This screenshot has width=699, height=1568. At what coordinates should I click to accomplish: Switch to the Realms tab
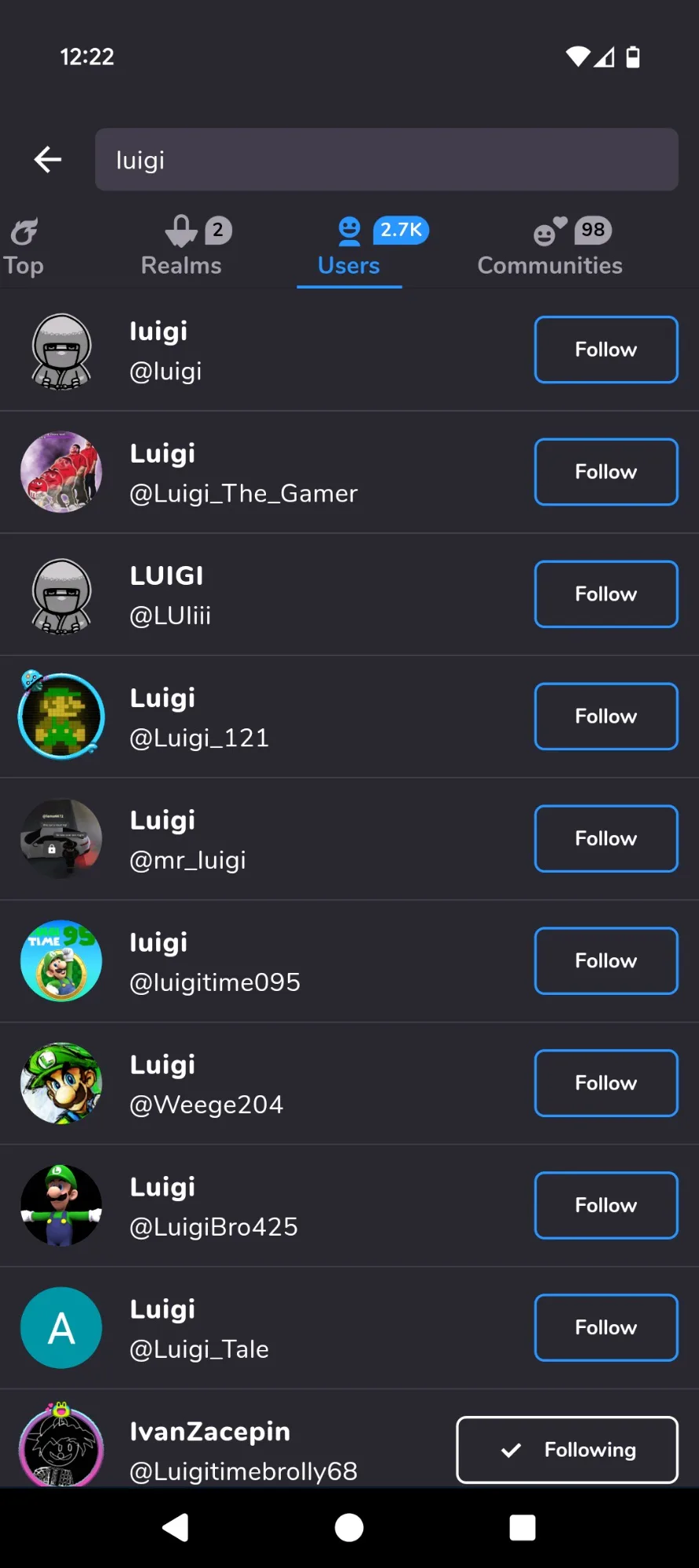[x=182, y=248]
